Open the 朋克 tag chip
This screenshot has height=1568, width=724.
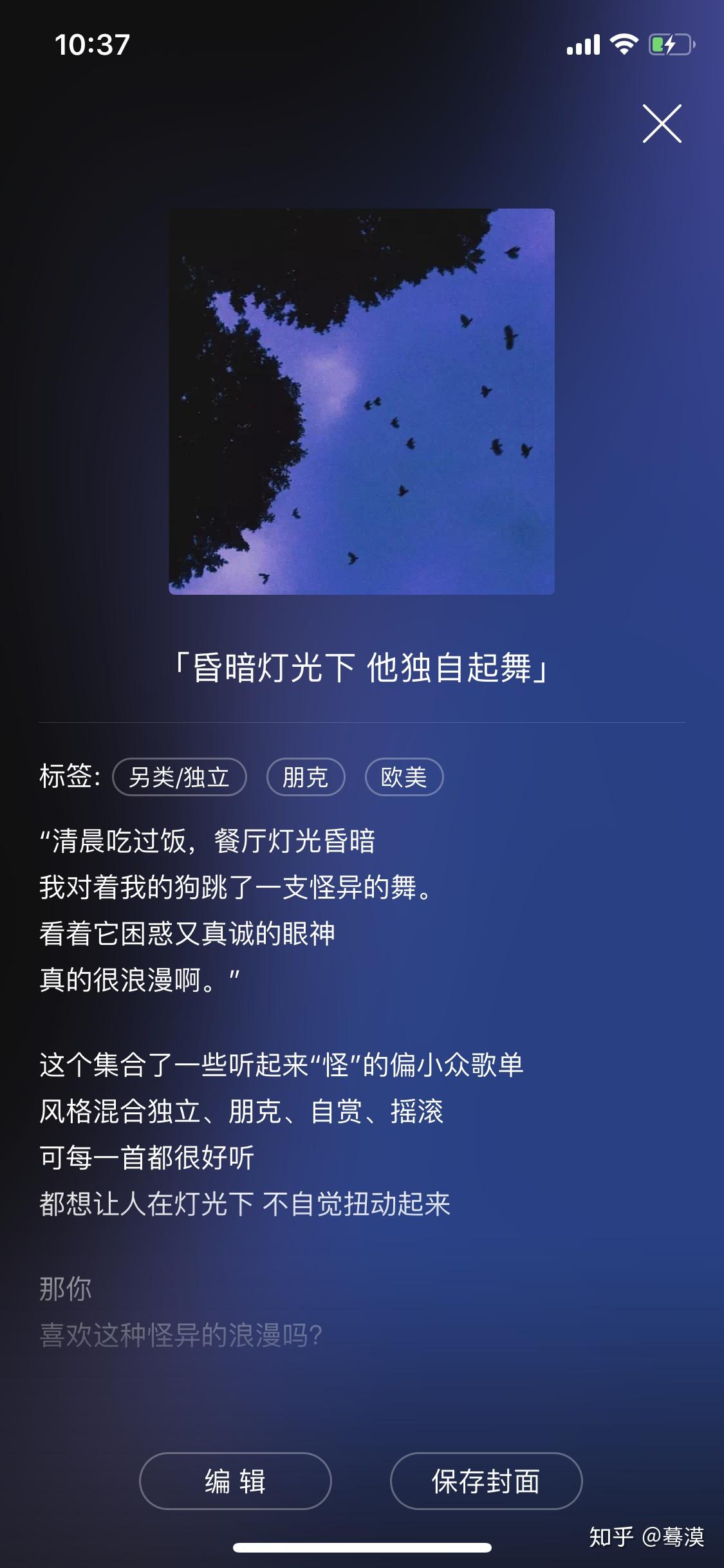pyautogui.click(x=306, y=777)
